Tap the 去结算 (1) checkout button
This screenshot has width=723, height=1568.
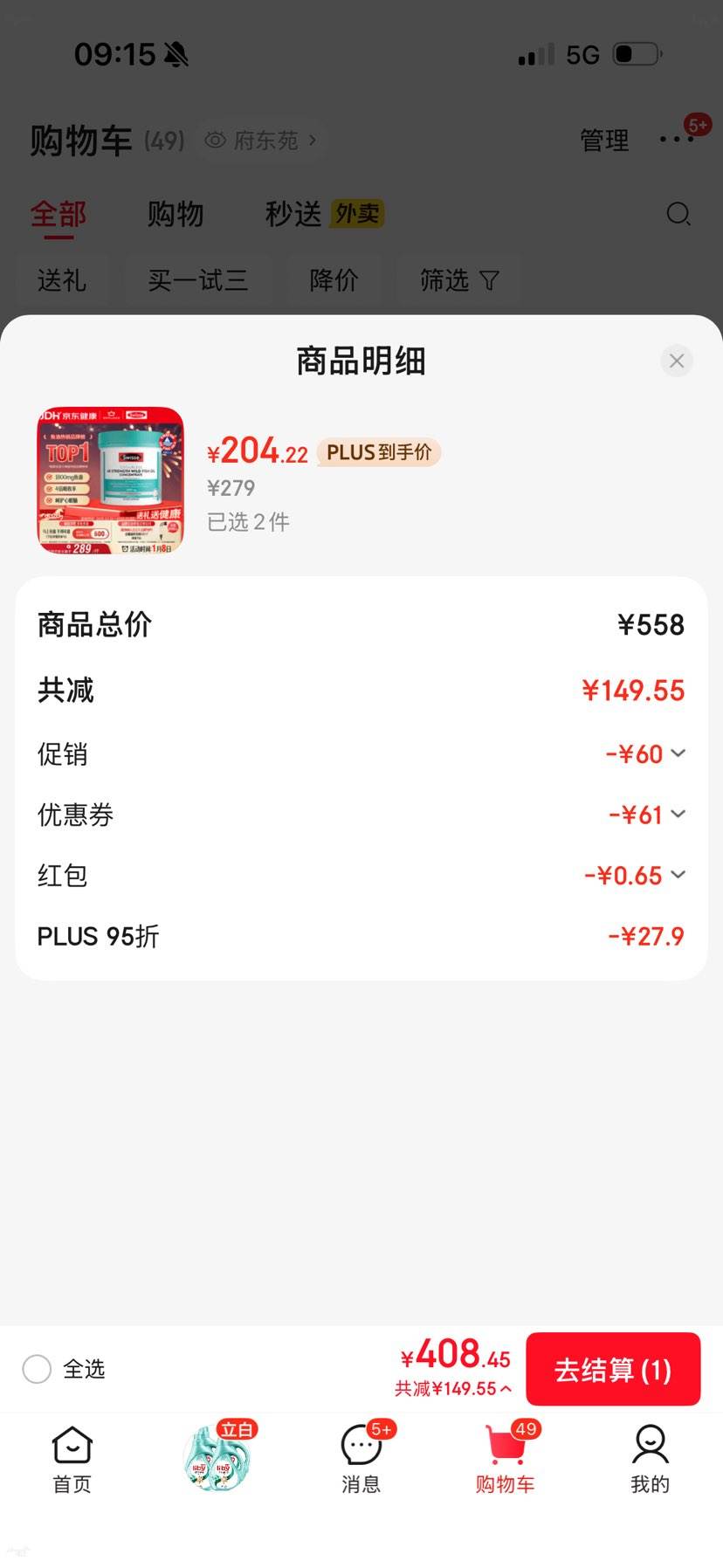(x=613, y=1369)
